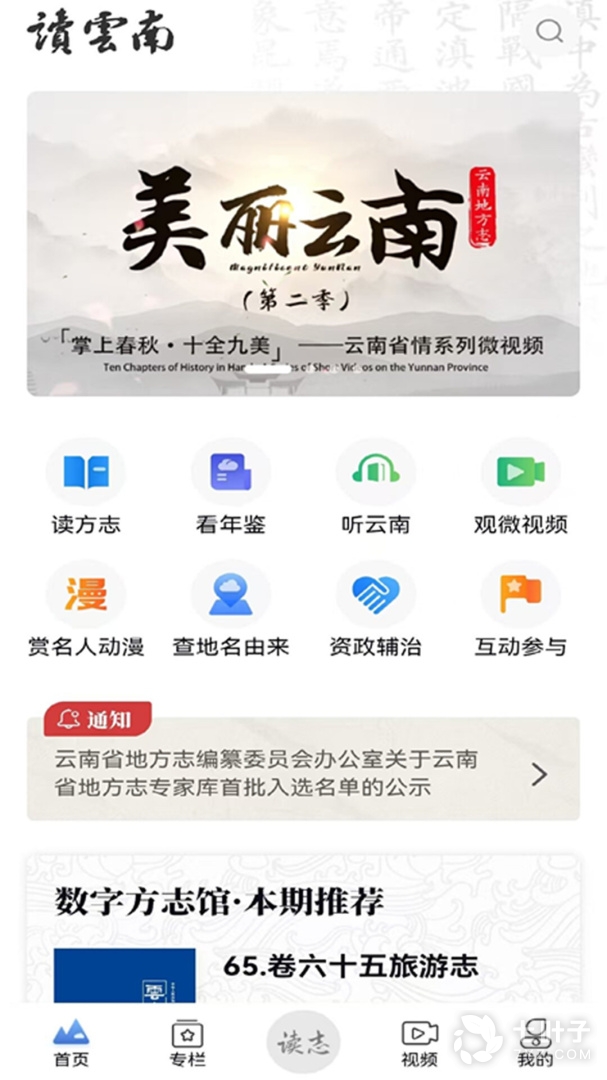This screenshot has height=1080, width=607.
Task: Open 看年鉴 section
Action: pyautogui.click(x=231, y=487)
